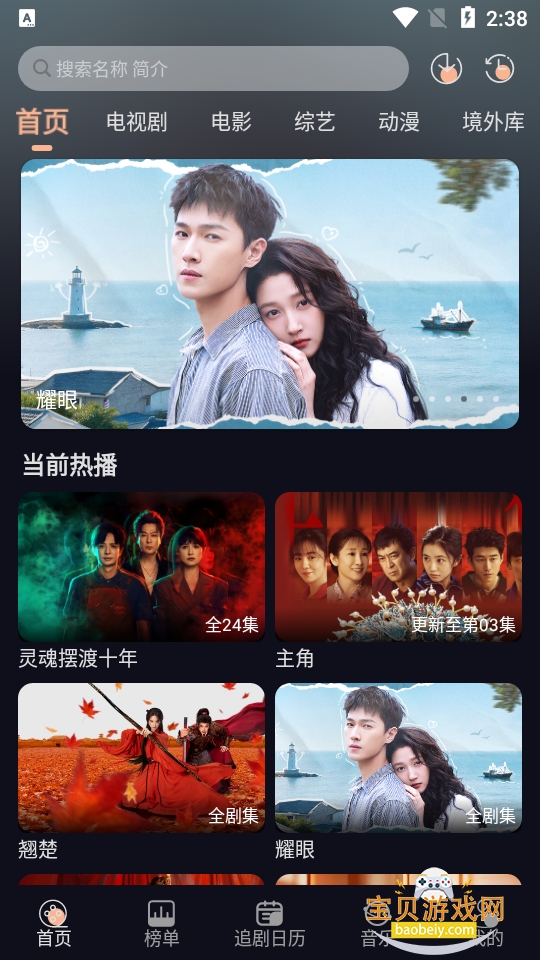Open the 境外库 tab
The width and height of the screenshot is (540, 960).
493,122
